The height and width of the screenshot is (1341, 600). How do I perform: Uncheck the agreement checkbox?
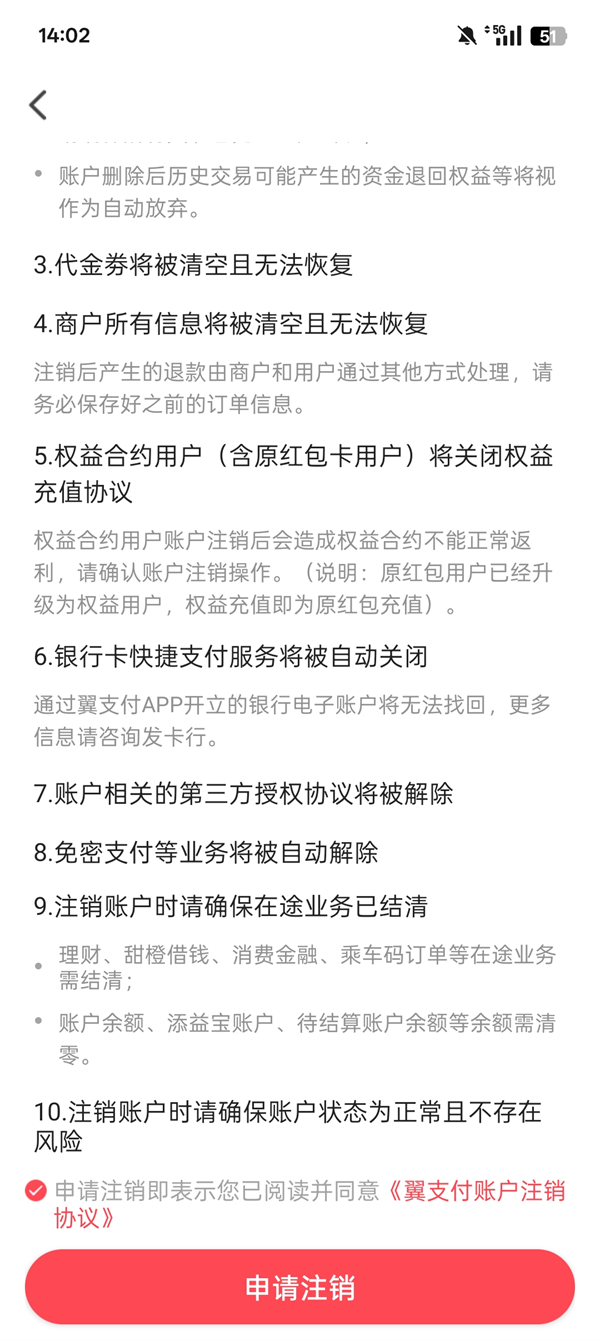point(35,1191)
